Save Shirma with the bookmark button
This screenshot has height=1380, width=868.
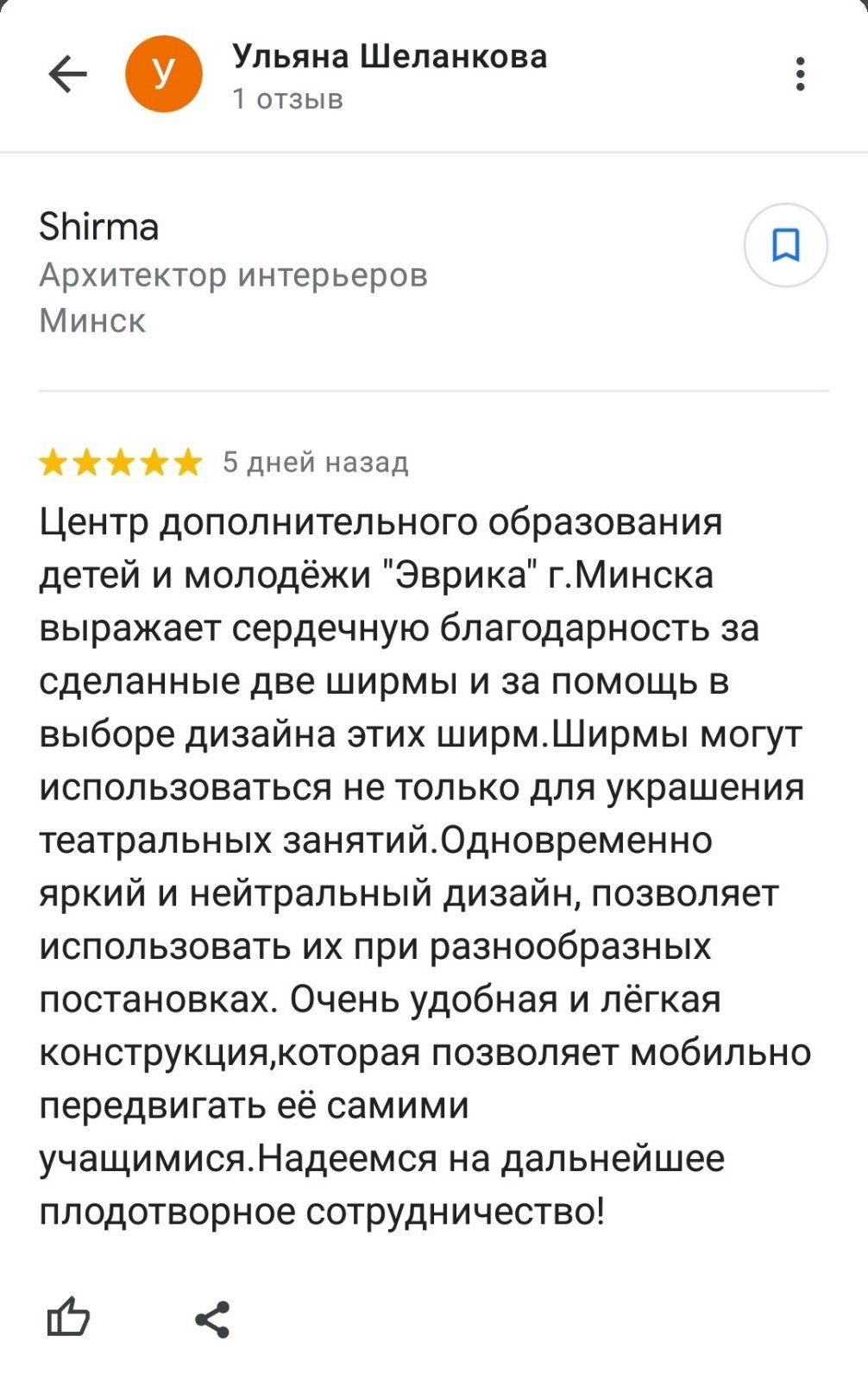pyautogui.click(x=785, y=246)
